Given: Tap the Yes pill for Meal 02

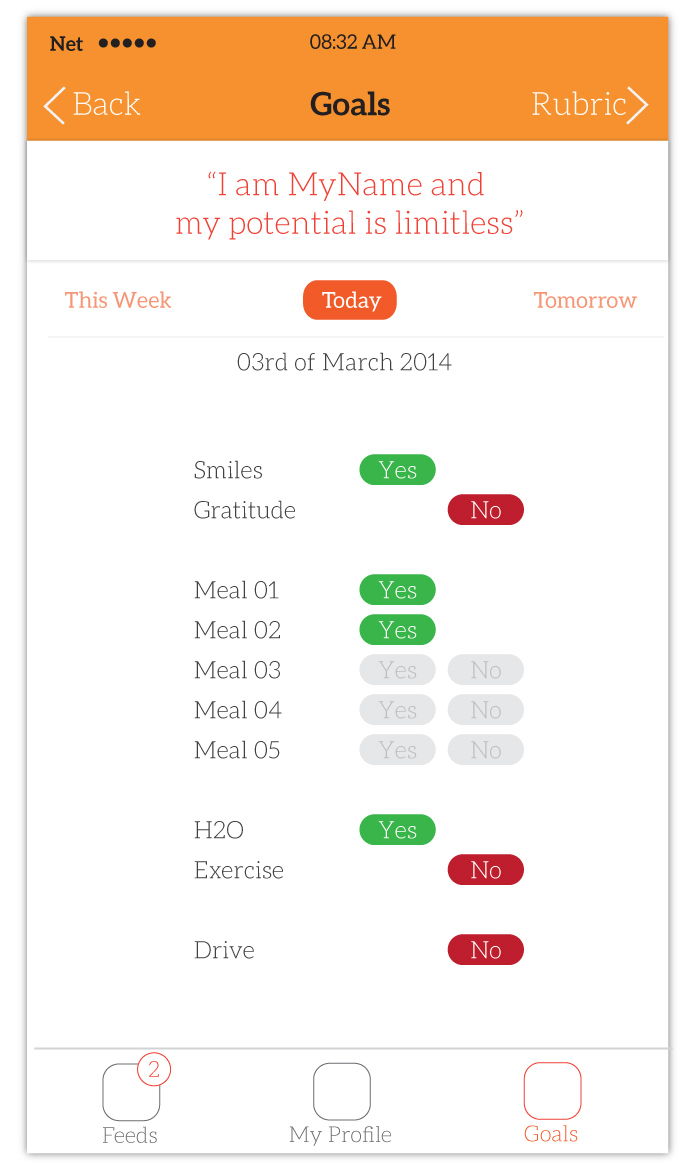Looking at the screenshot, I should point(397,630).
